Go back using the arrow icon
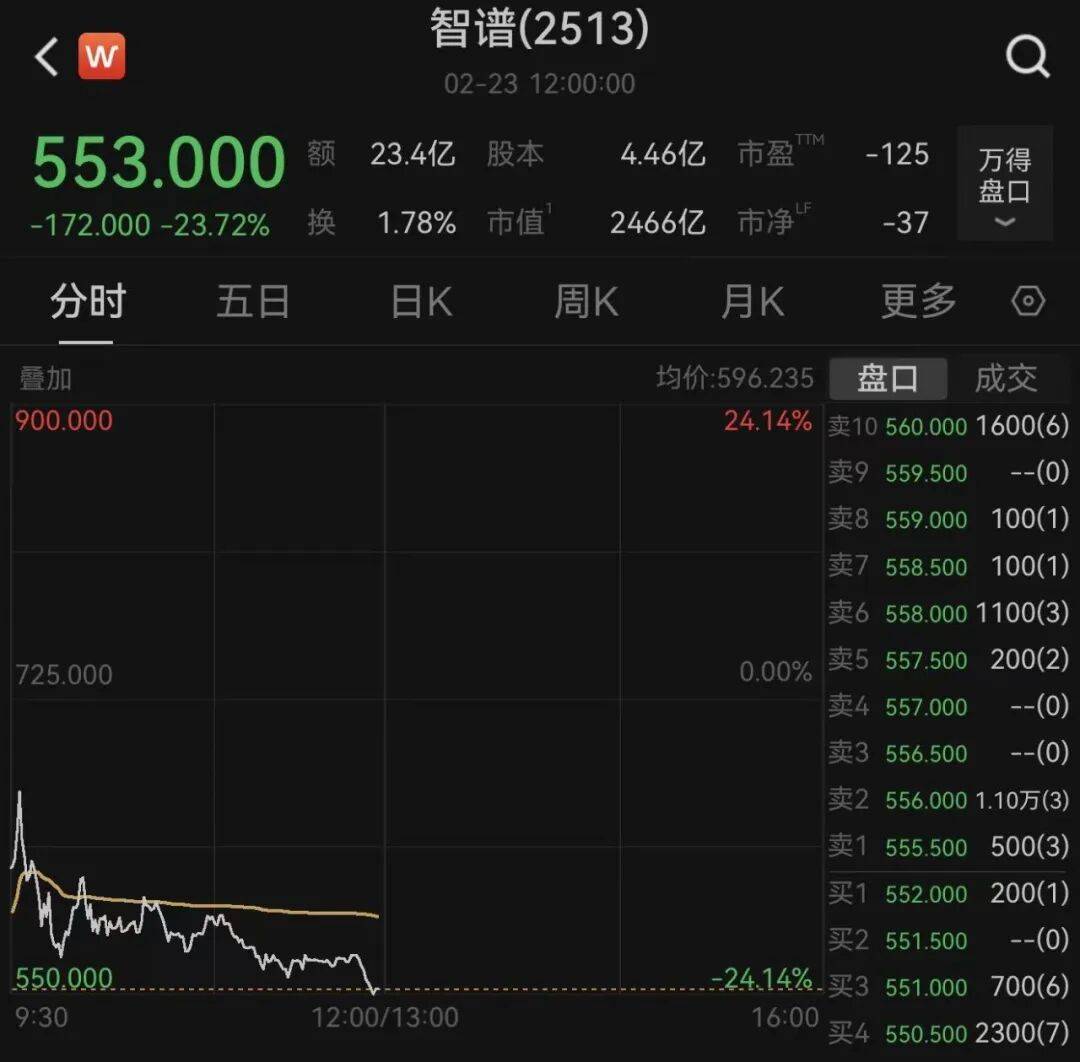This screenshot has height=1062, width=1080. 46,57
